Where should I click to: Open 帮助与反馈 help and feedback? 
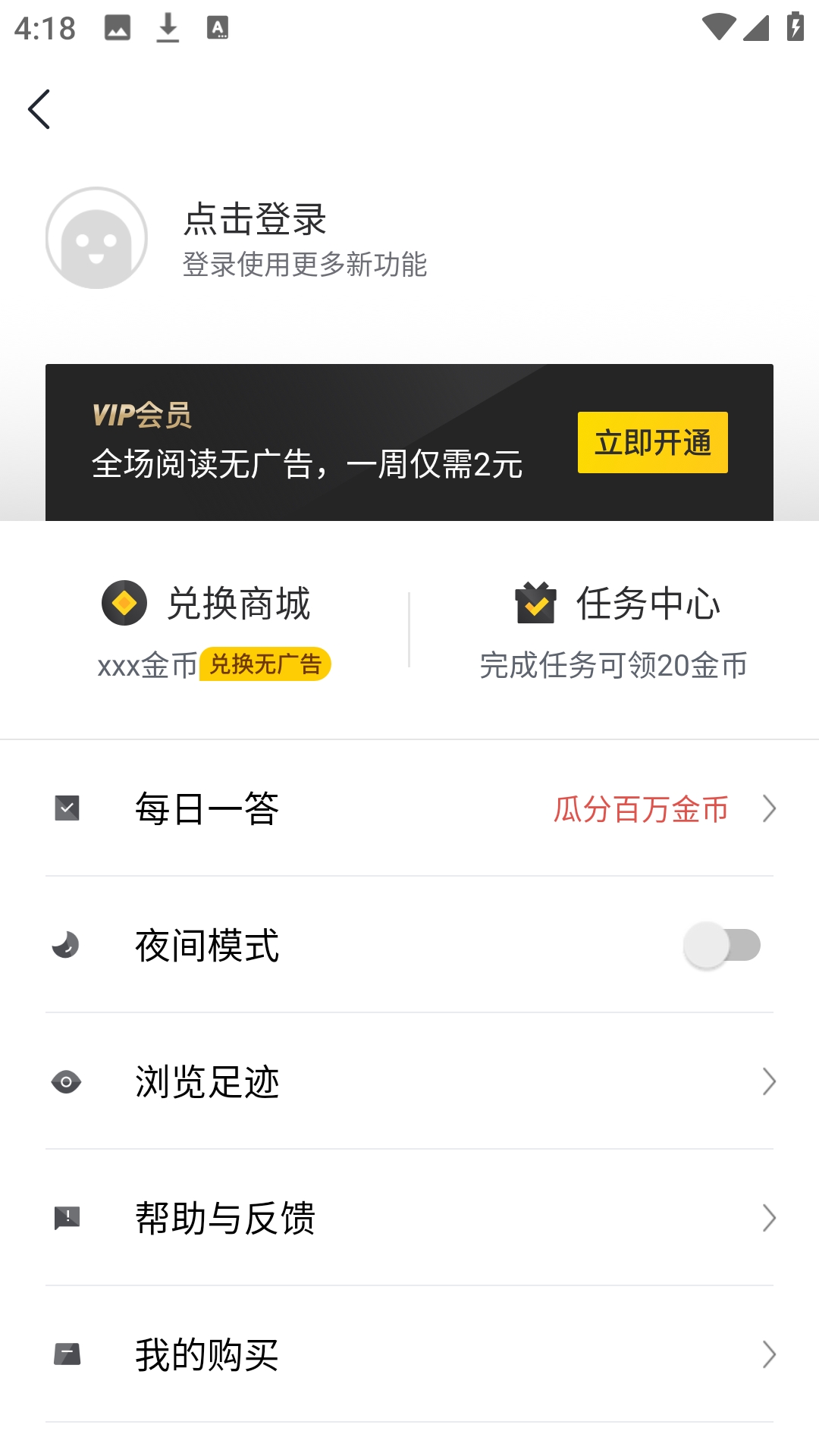[409, 1218]
